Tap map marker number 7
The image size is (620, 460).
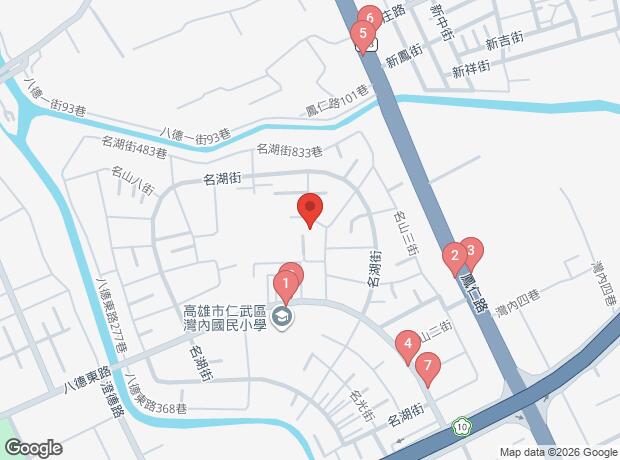[x=427, y=366]
